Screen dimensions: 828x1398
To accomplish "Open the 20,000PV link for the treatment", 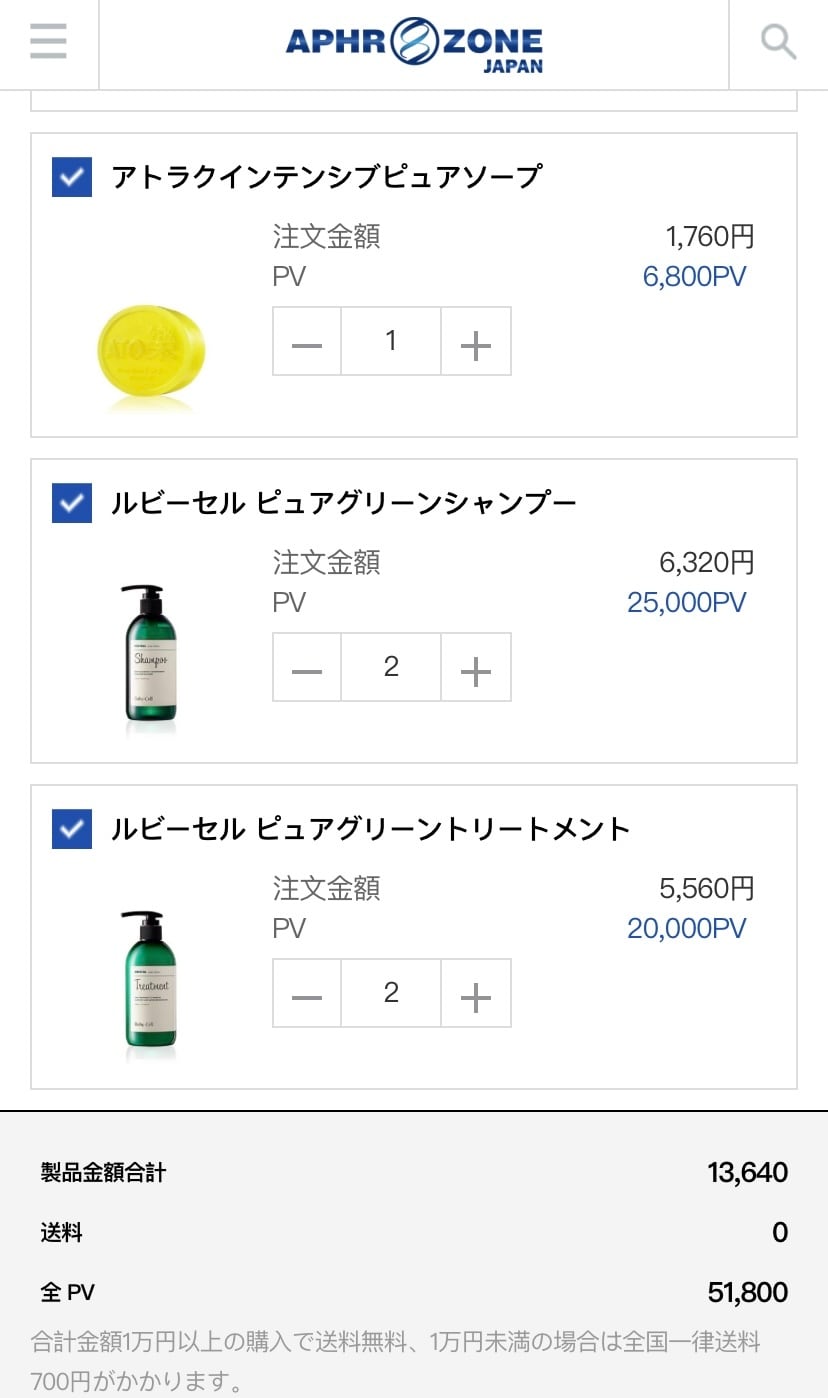I will [x=685, y=928].
